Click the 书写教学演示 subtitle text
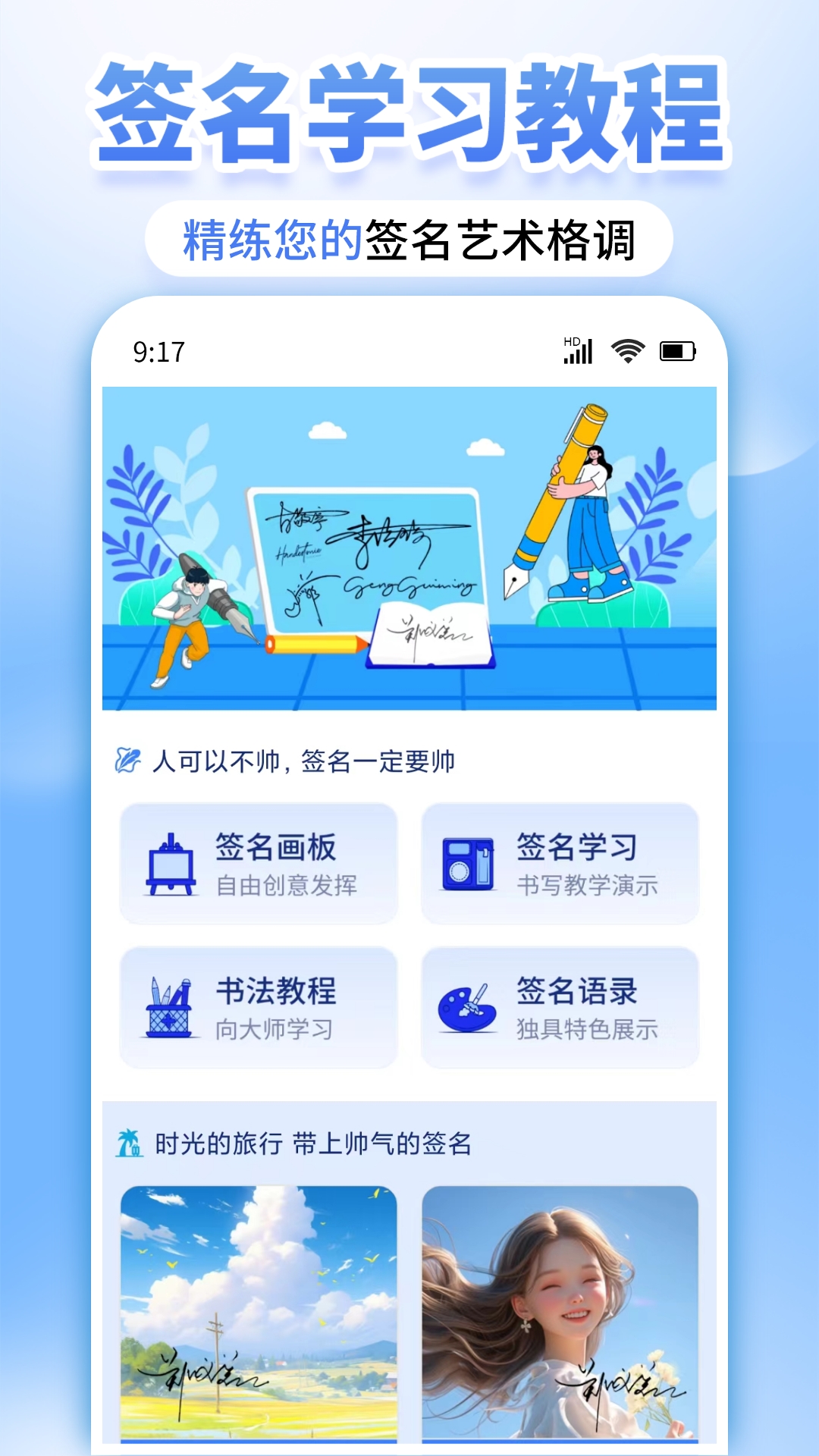Screen dimensions: 819x1456 pyautogui.click(x=588, y=883)
